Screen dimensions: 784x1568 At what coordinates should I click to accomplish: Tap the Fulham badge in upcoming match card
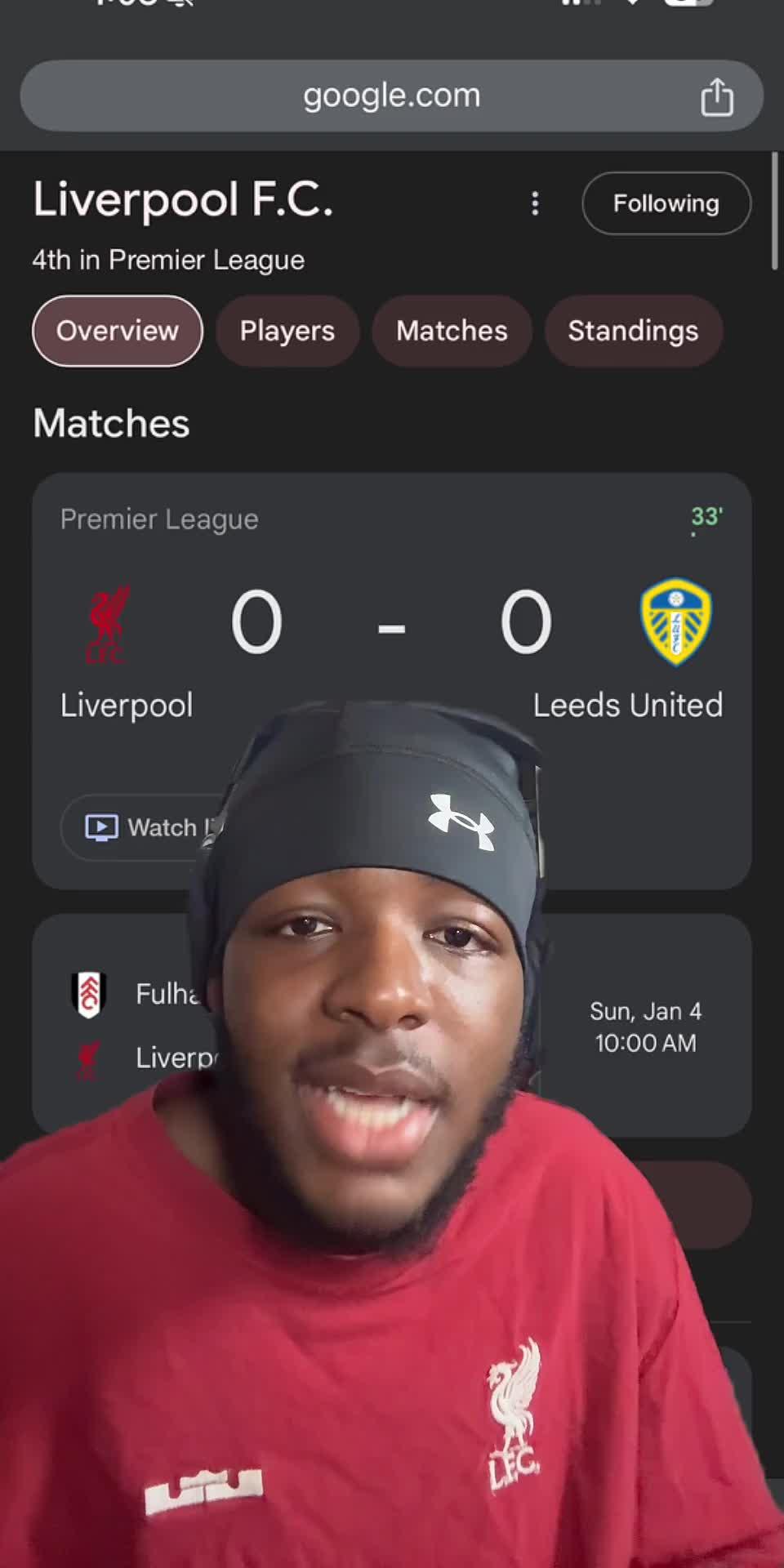[89, 993]
